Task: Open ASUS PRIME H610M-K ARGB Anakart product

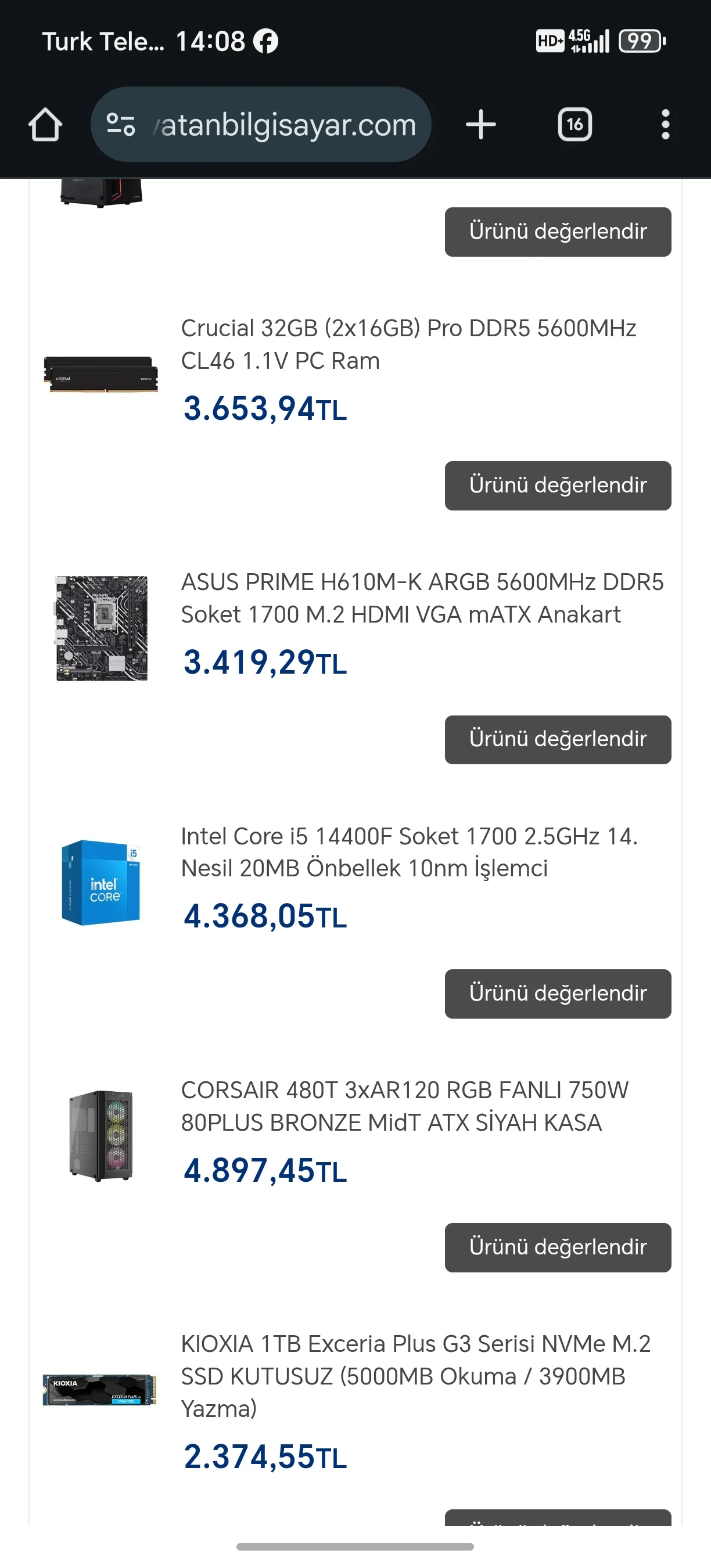Action: tap(421, 598)
